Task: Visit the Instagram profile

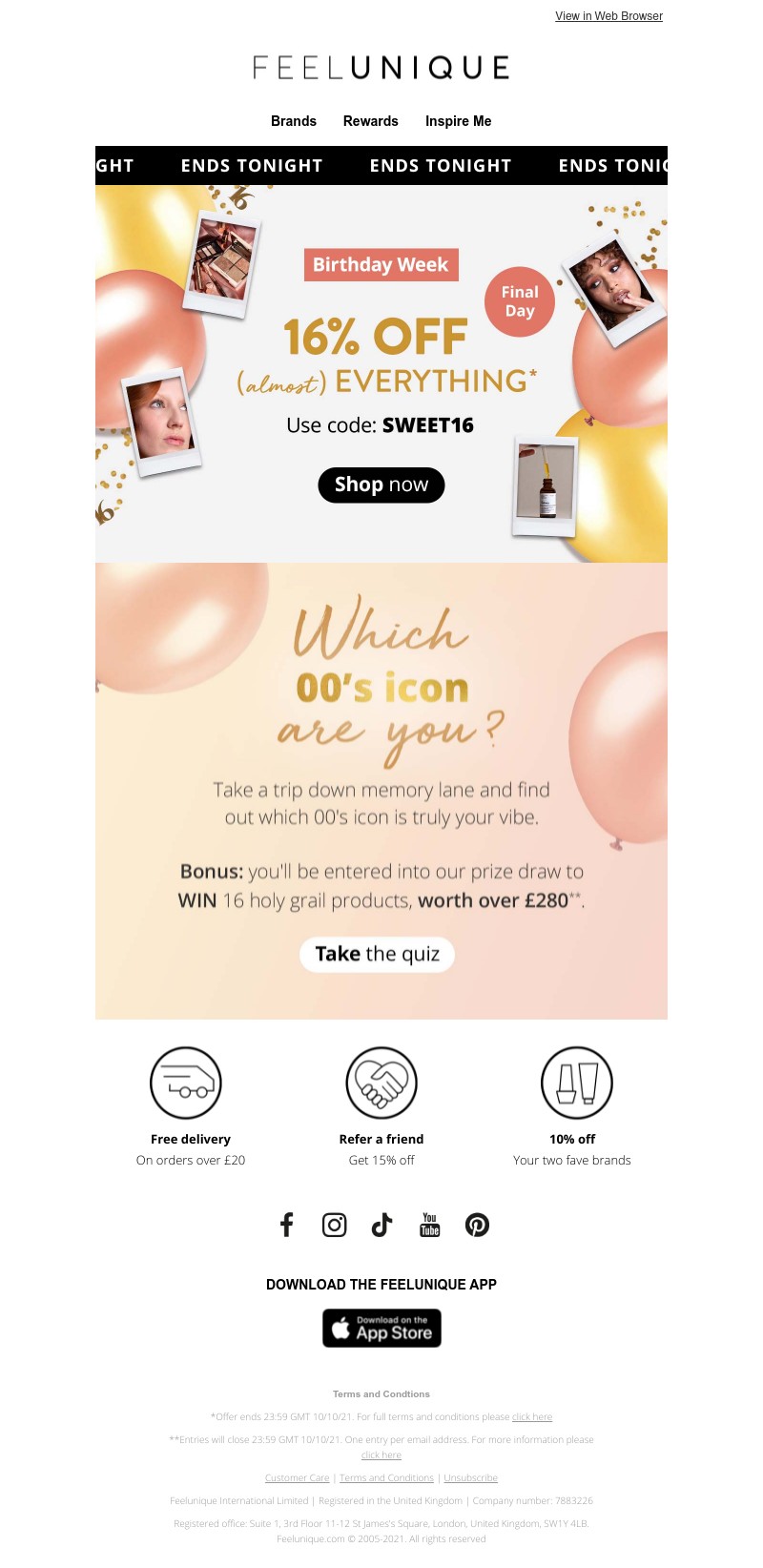Action: pyautogui.click(x=334, y=1225)
